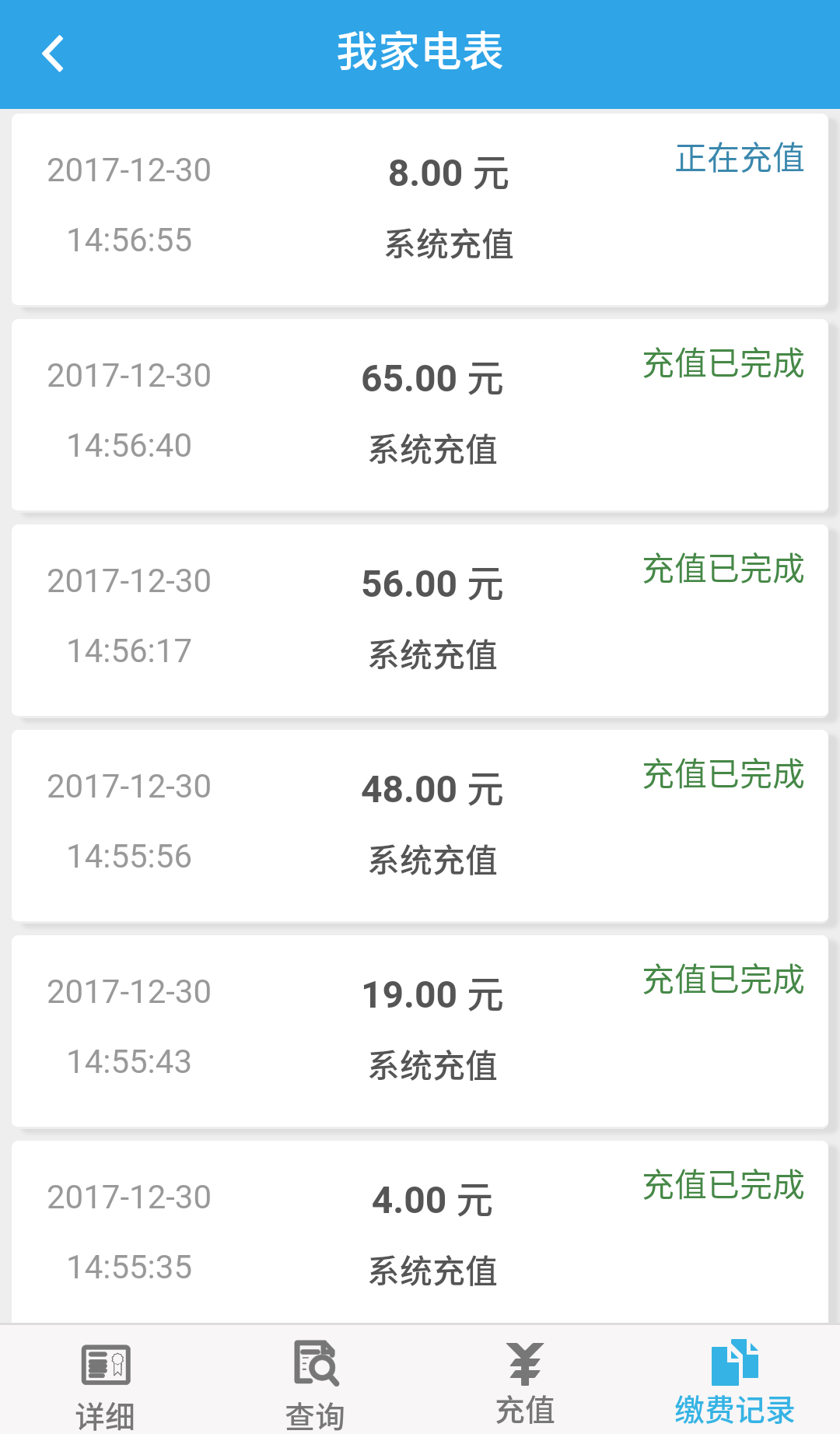
Task: Open the 48.00 元 recharge record
Action: click(x=420, y=825)
